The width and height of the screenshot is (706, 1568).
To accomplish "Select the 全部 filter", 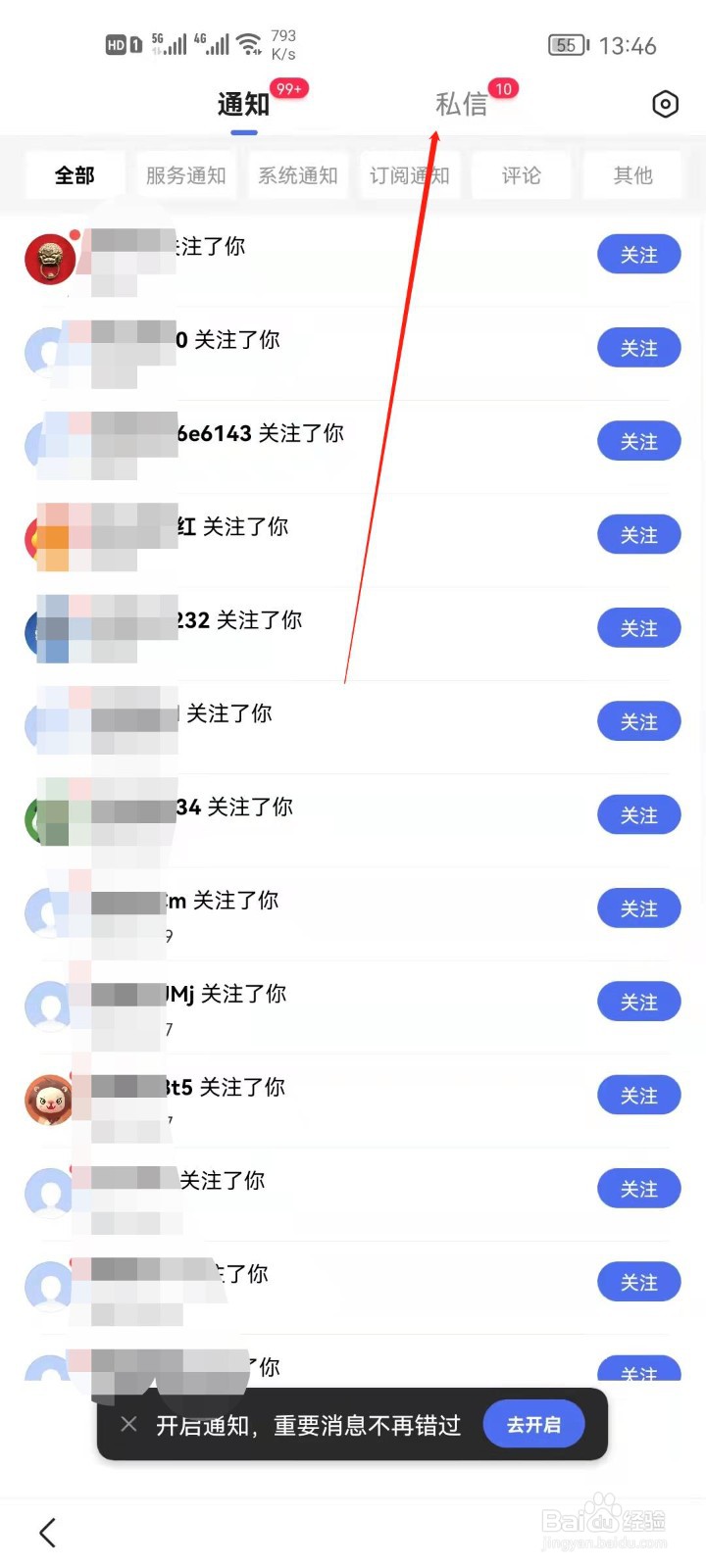I will (75, 174).
